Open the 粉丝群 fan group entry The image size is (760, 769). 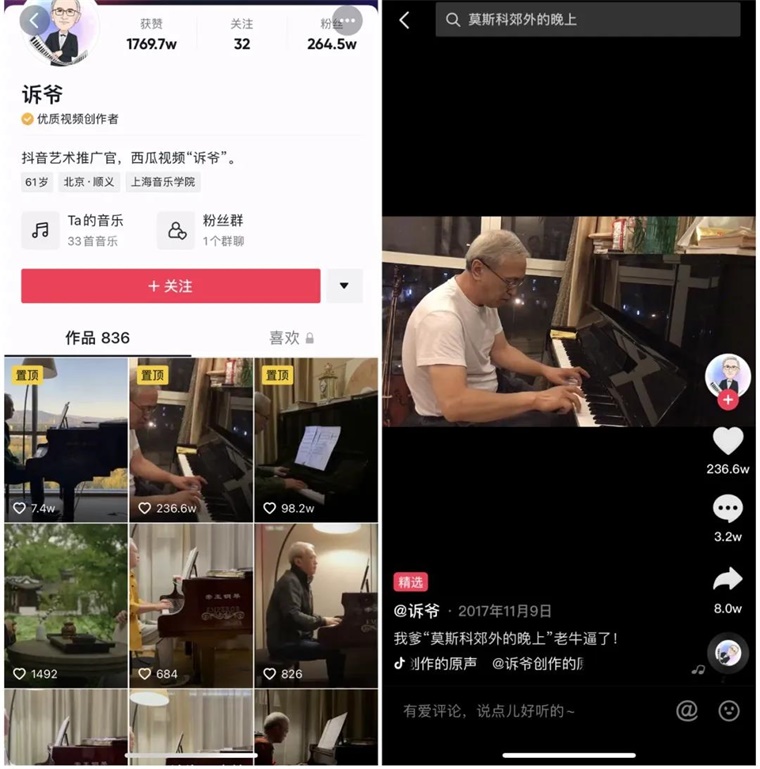pyautogui.click(x=205, y=230)
